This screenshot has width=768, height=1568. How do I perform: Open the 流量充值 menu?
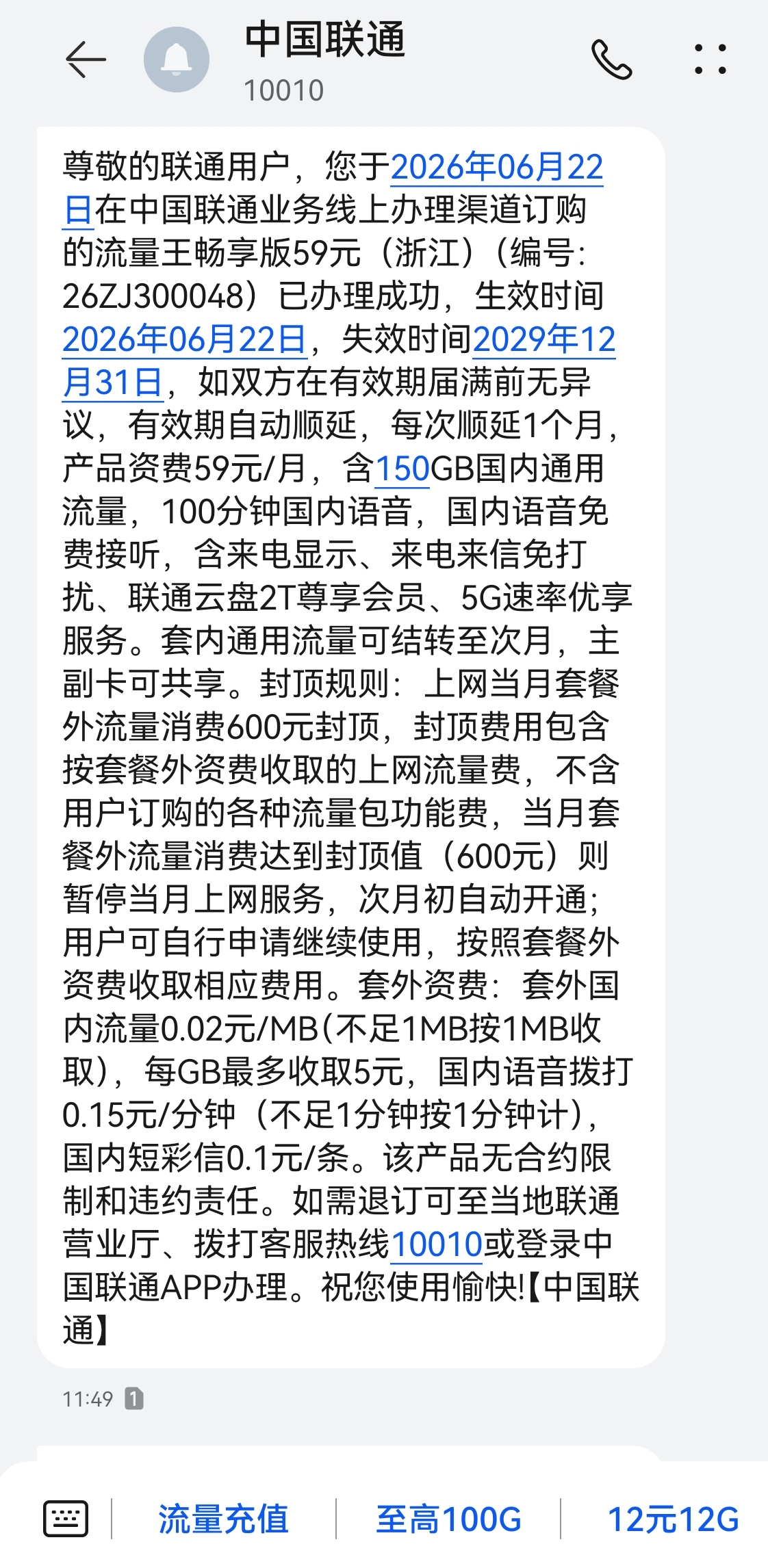coord(223,1519)
